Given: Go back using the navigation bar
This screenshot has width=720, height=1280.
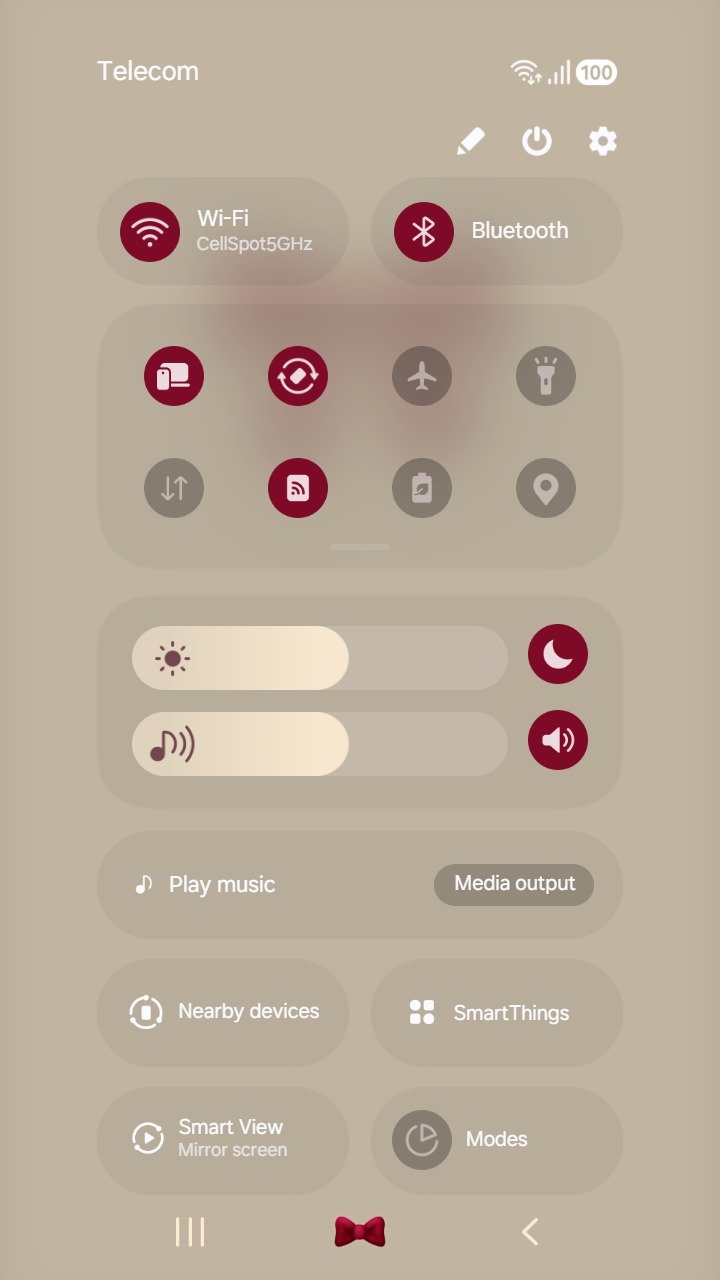Looking at the screenshot, I should coord(530,1232).
